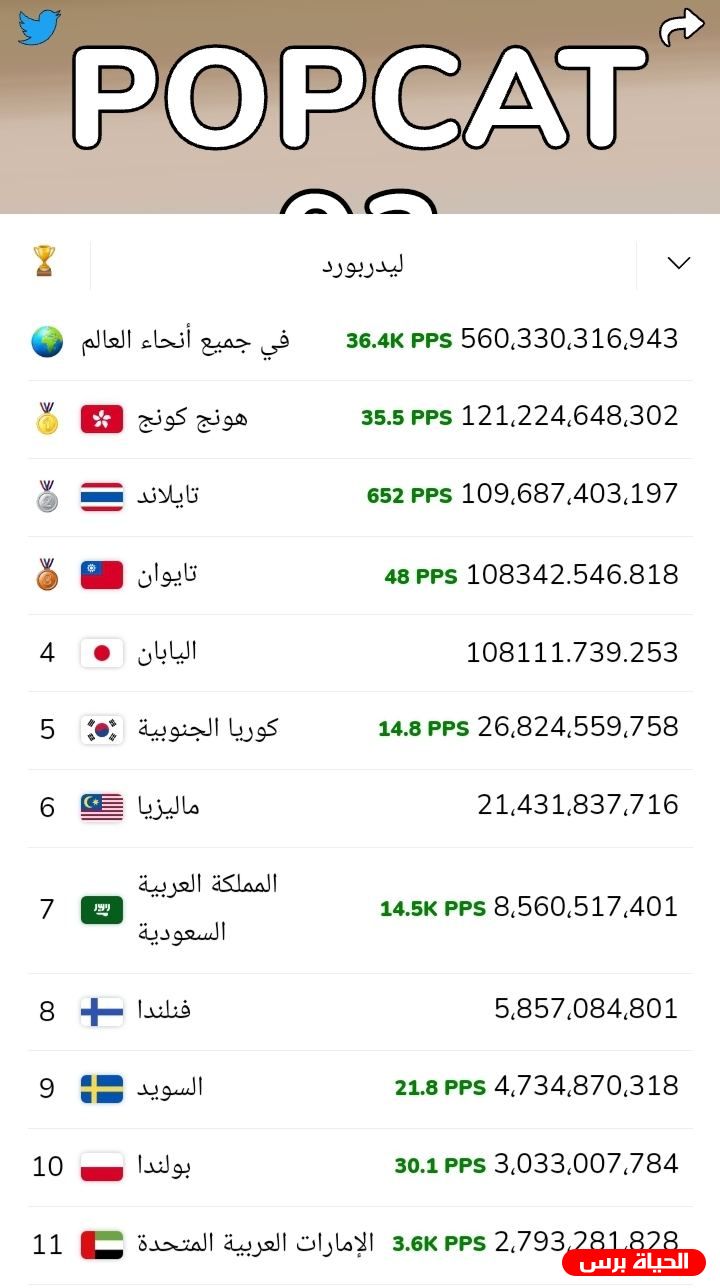Tap the Malaysia flag entry
This screenshot has width=720, height=1288.
[101, 805]
